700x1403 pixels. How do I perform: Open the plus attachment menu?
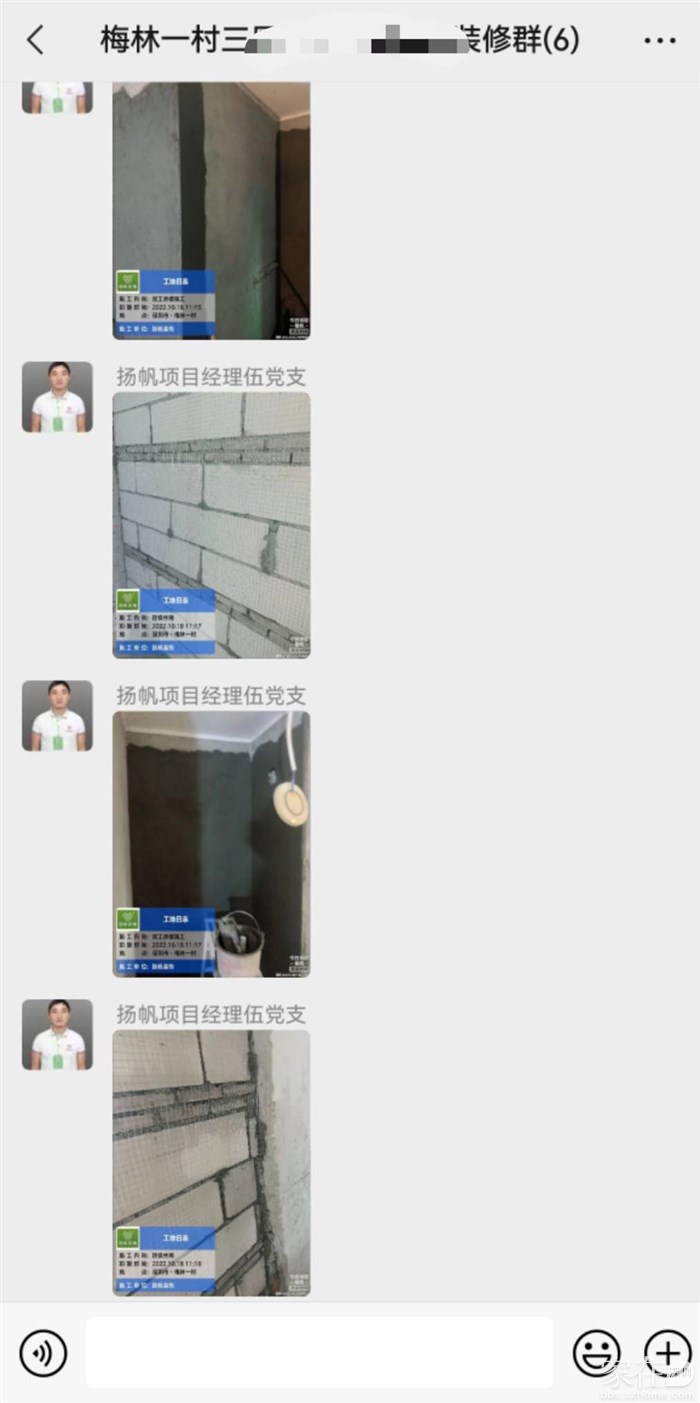pyautogui.click(x=667, y=1353)
